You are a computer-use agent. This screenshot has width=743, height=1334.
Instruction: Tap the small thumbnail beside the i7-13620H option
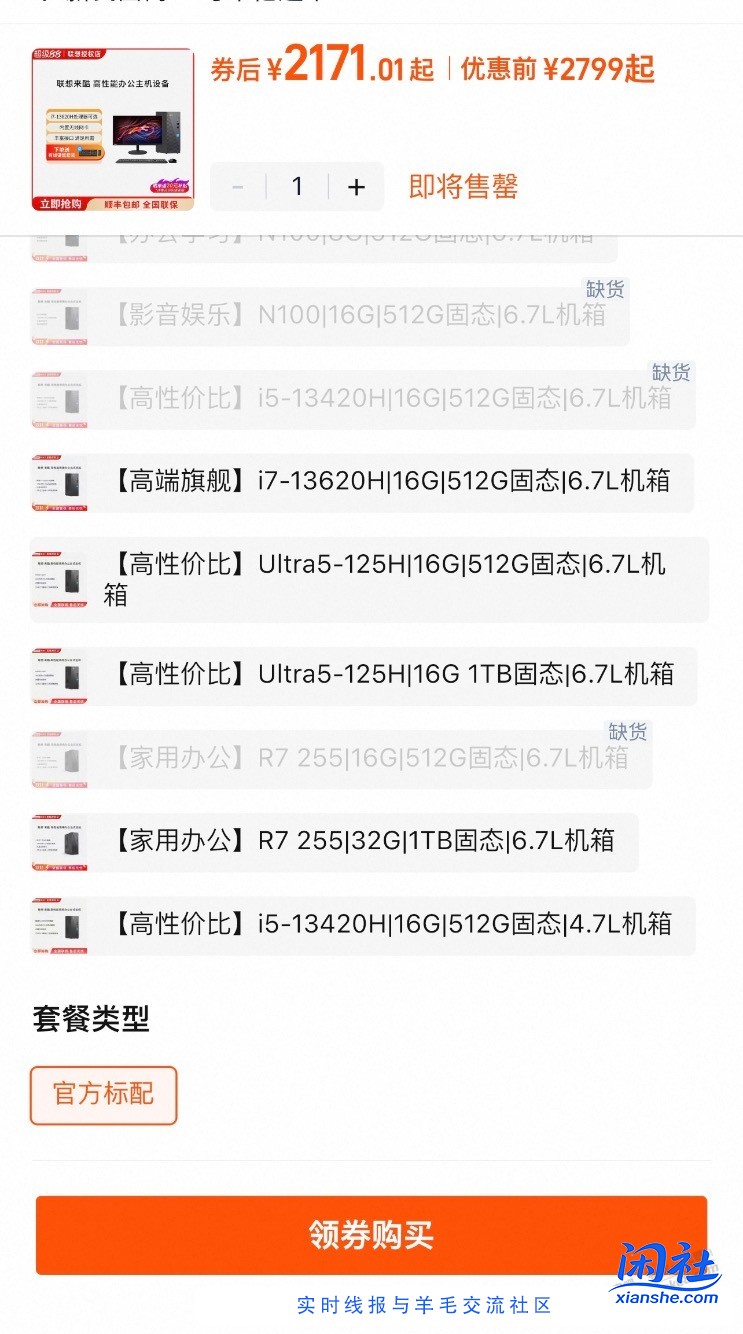58,482
